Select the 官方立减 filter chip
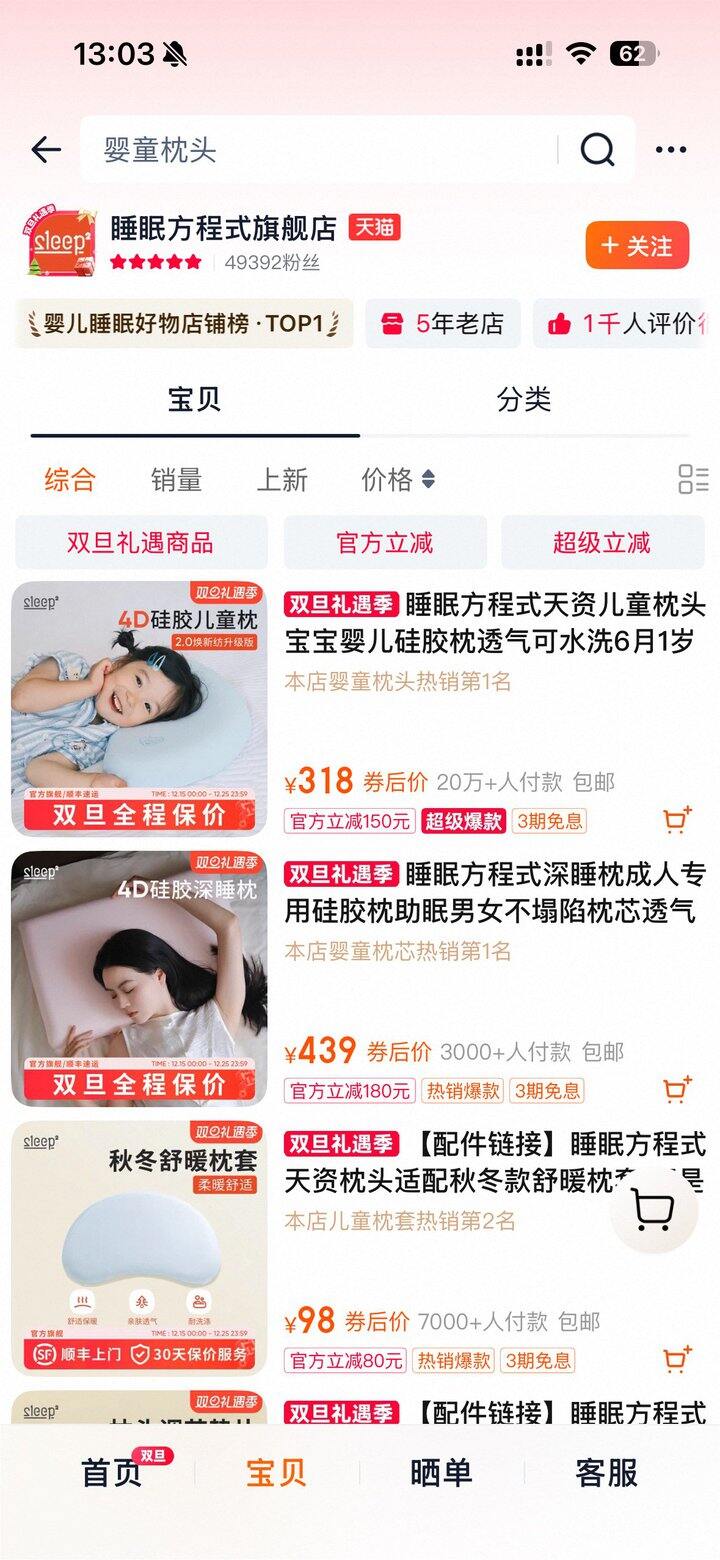Viewport: 720px width, 1560px height. click(385, 543)
